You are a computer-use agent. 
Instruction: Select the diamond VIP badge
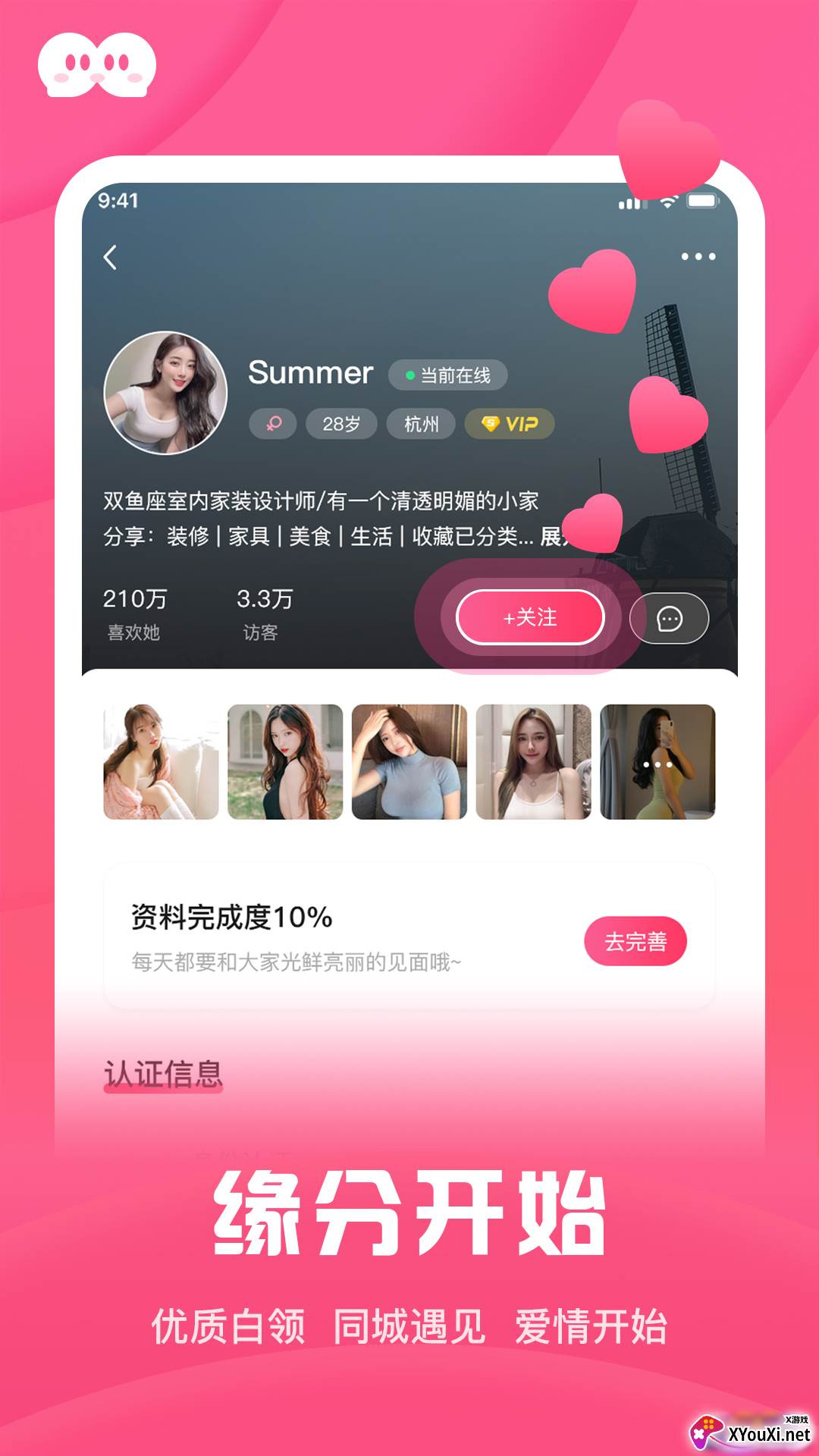coord(509,425)
